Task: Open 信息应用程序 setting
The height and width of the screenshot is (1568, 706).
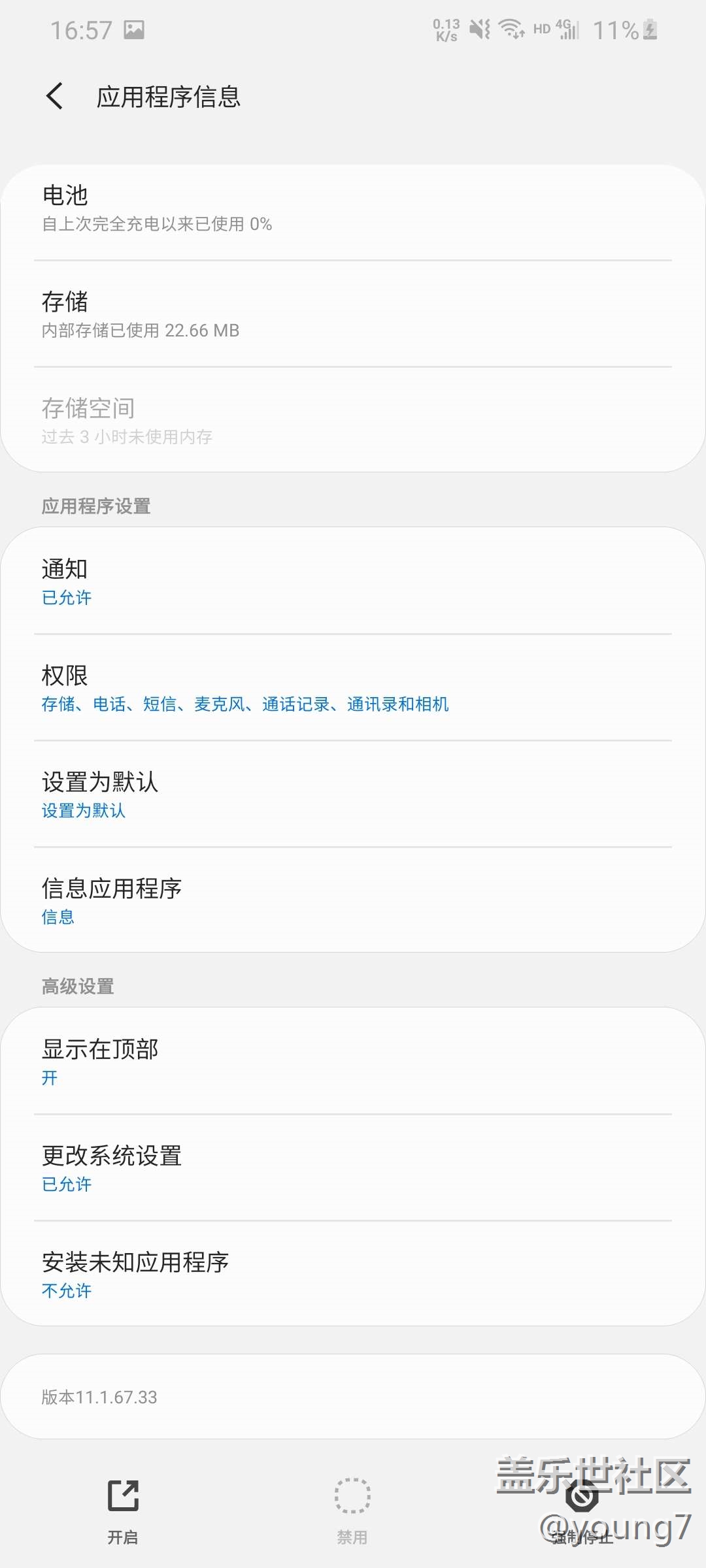Action: (353, 900)
